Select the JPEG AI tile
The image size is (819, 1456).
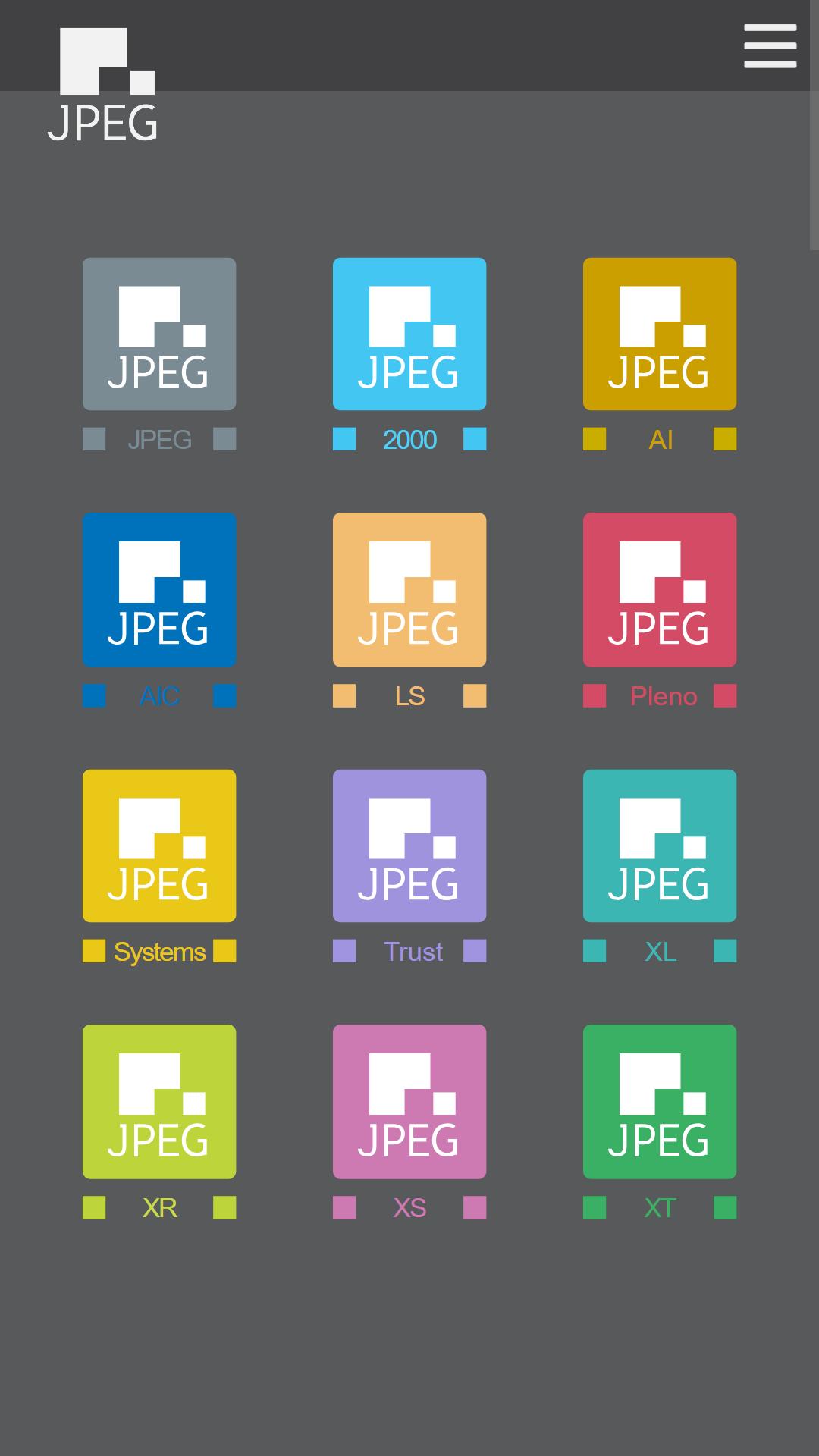(660, 334)
